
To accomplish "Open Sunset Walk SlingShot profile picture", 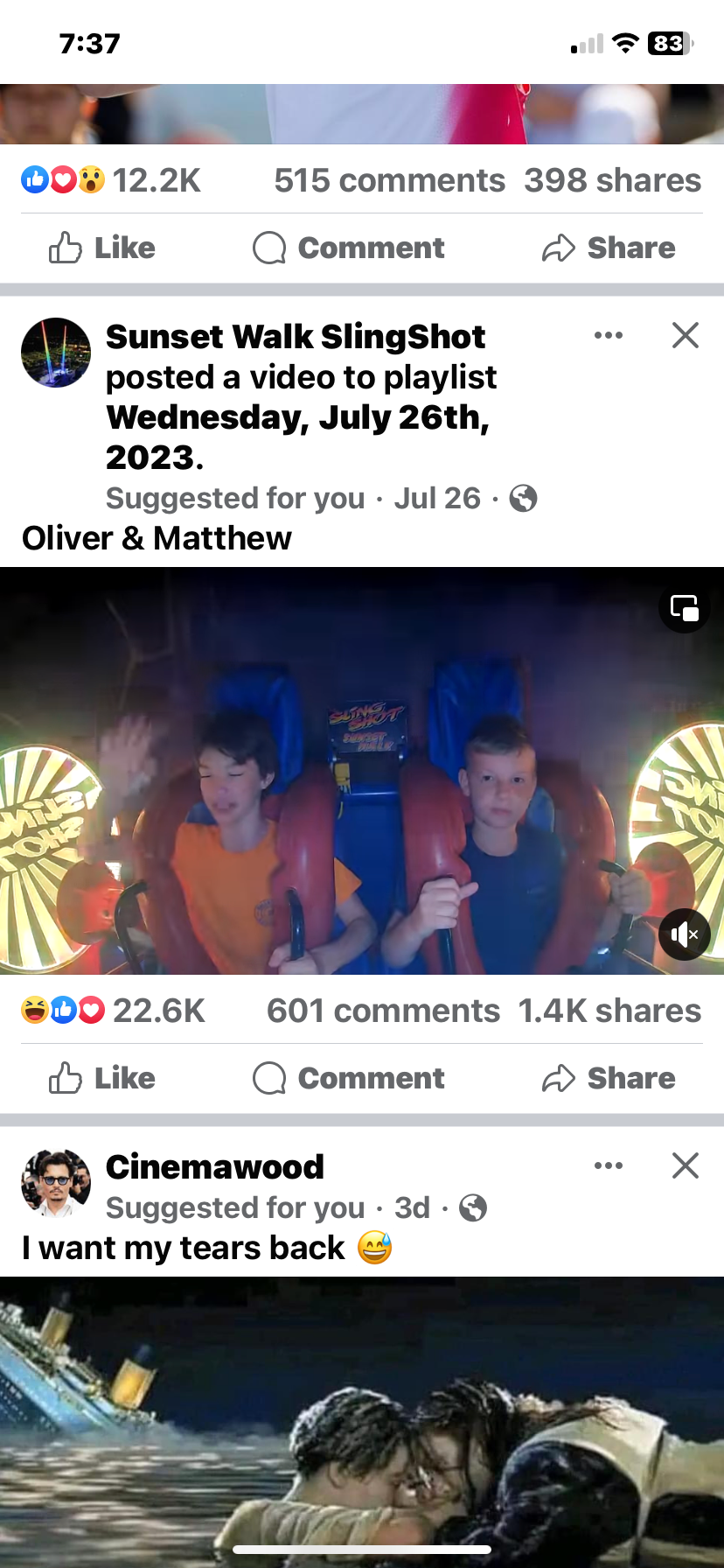I will coord(56,353).
